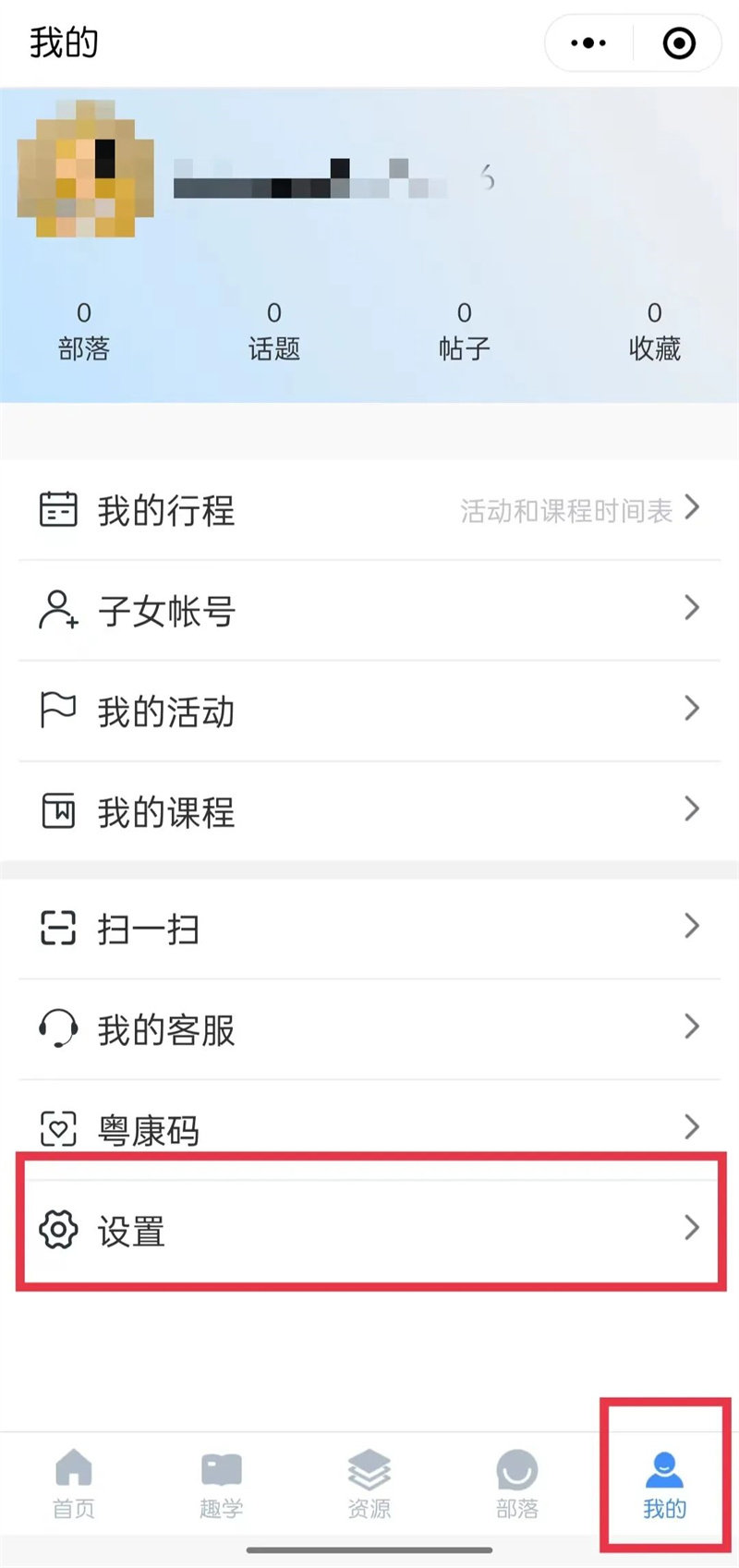Image resolution: width=739 pixels, height=1568 pixels.
Task: Open 子女帐号 settings
Action: click(x=369, y=611)
